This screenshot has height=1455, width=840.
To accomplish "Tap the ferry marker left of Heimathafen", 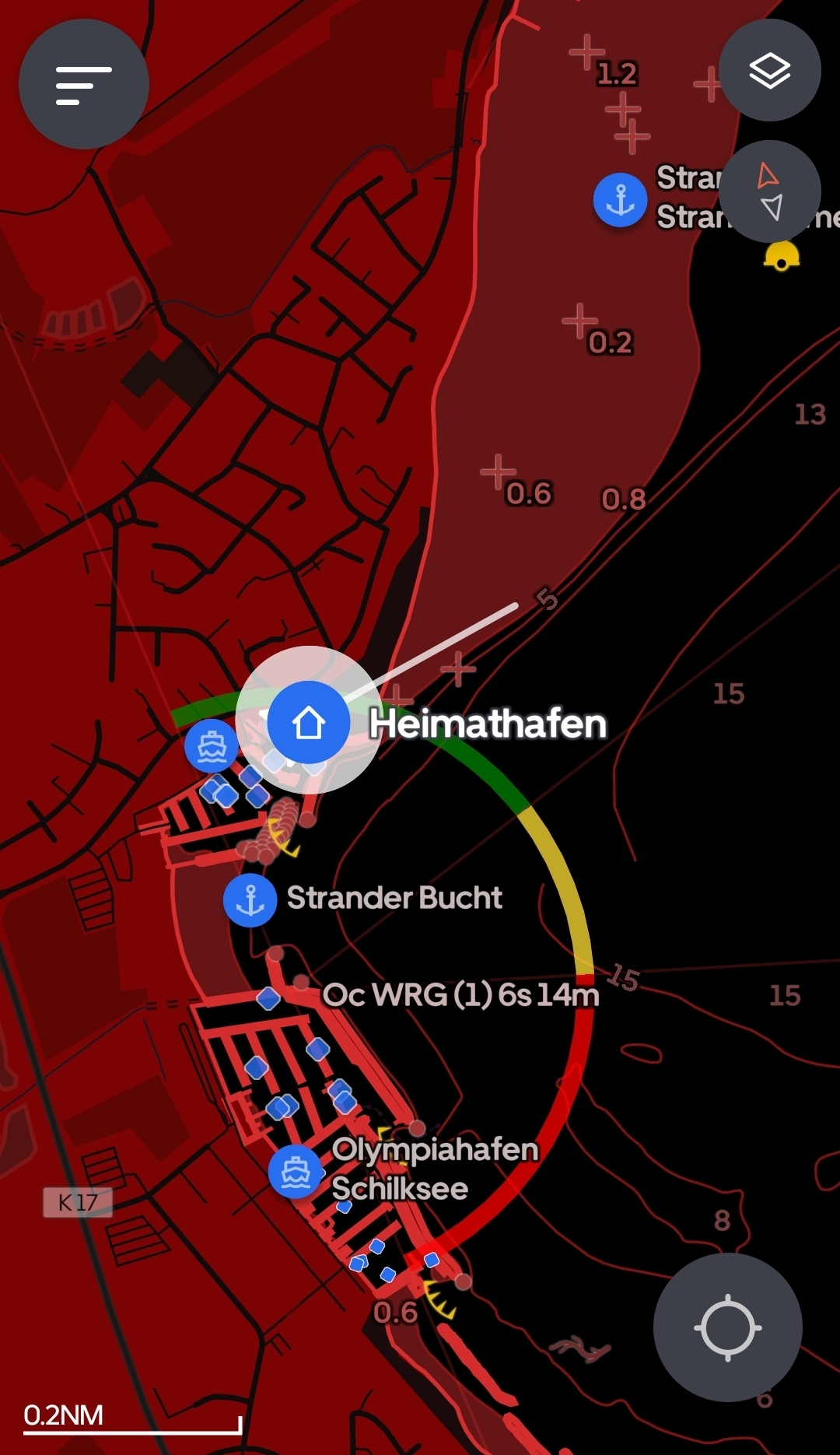I will pos(212,745).
